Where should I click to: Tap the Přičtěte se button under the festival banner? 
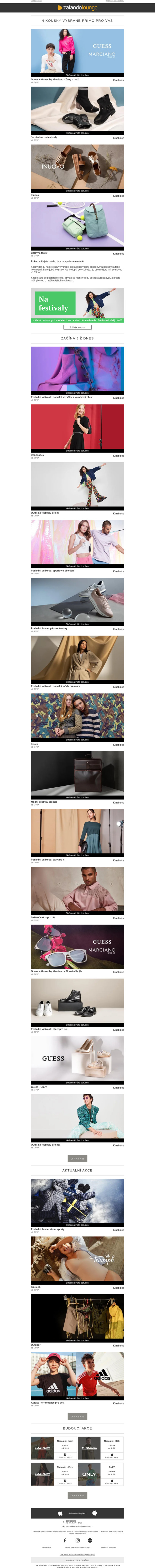pyautogui.click(x=77, y=327)
